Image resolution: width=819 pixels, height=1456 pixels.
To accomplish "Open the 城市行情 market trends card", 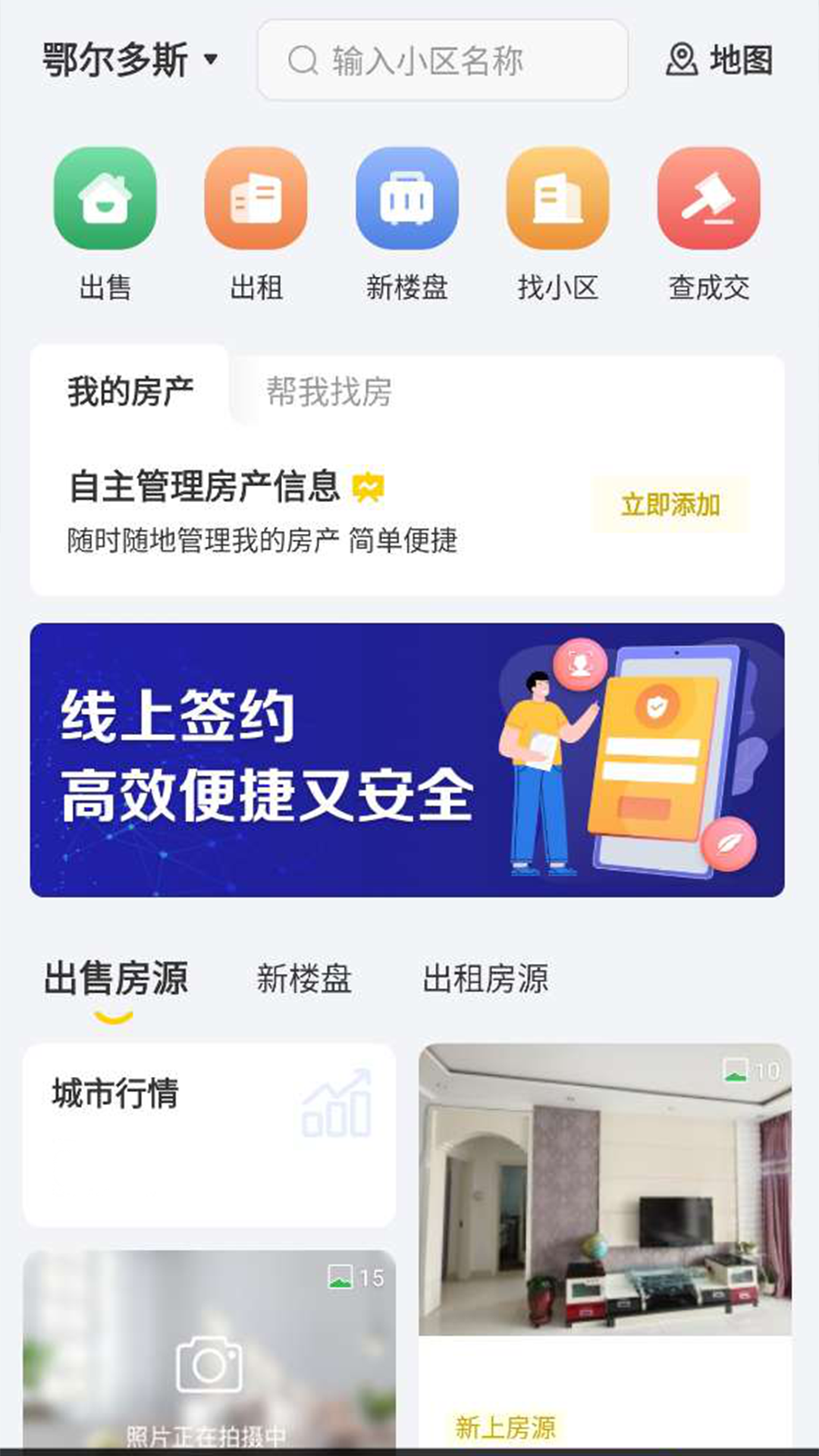I will click(209, 1137).
